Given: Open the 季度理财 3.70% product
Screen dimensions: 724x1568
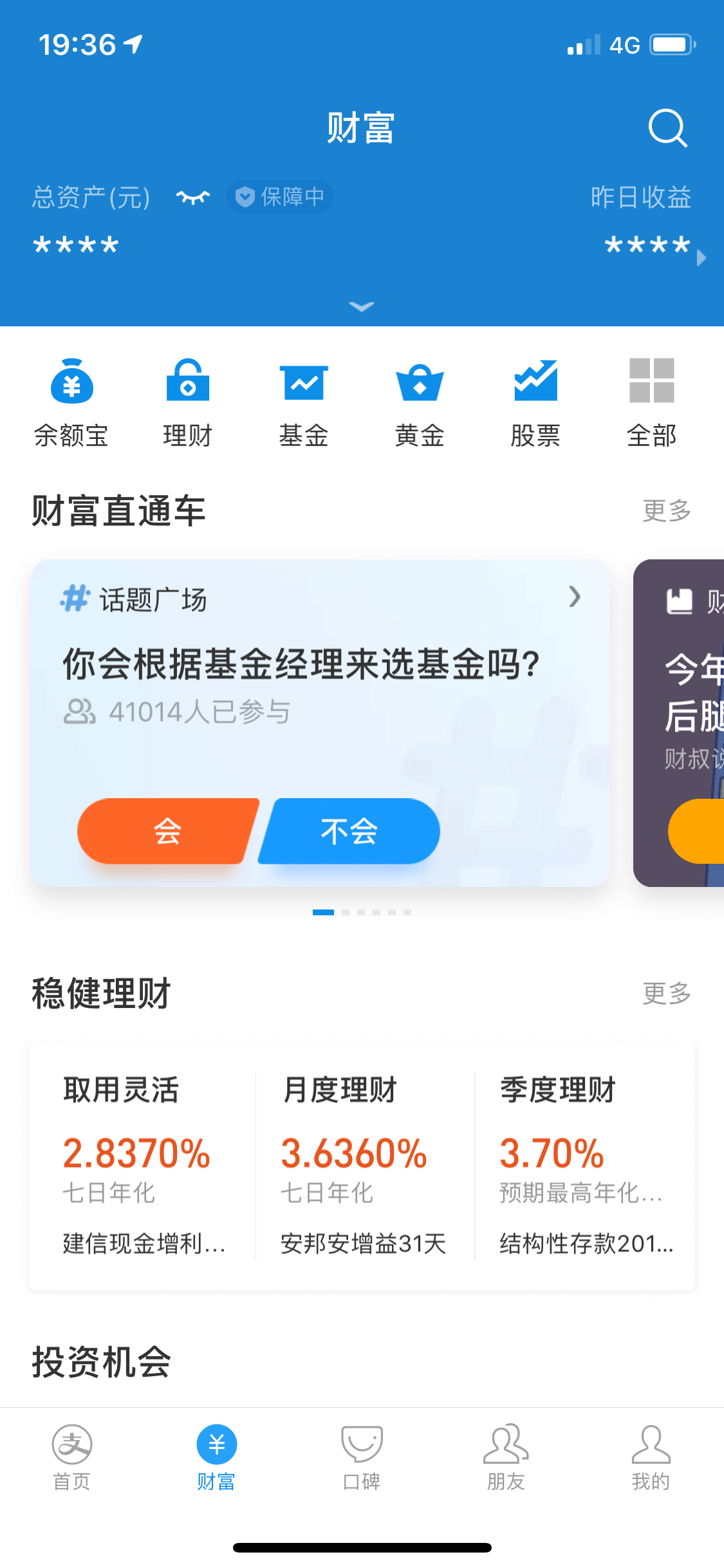Looking at the screenshot, I should [584, 1165].
